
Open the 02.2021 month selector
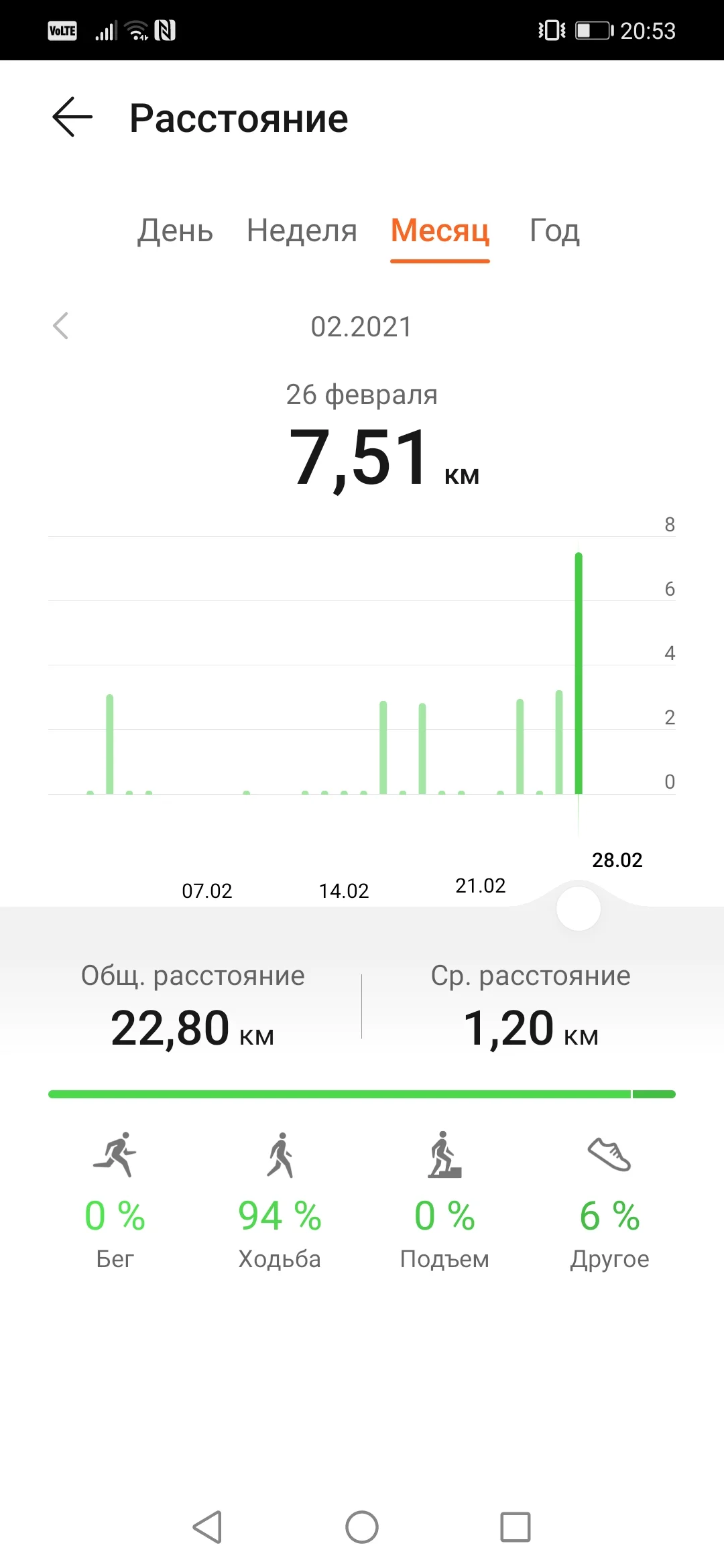[362, 326]
